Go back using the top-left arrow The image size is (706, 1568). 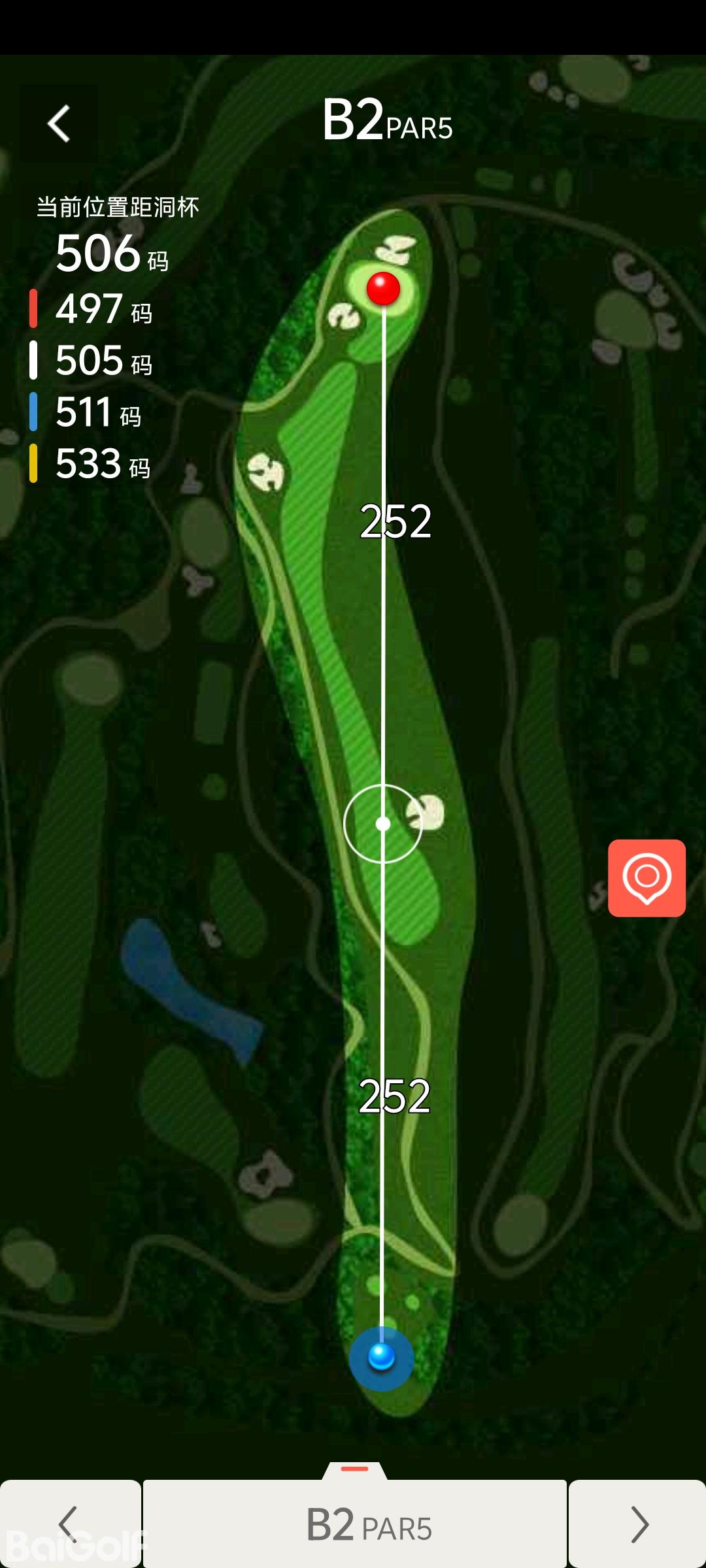[59, 123]
